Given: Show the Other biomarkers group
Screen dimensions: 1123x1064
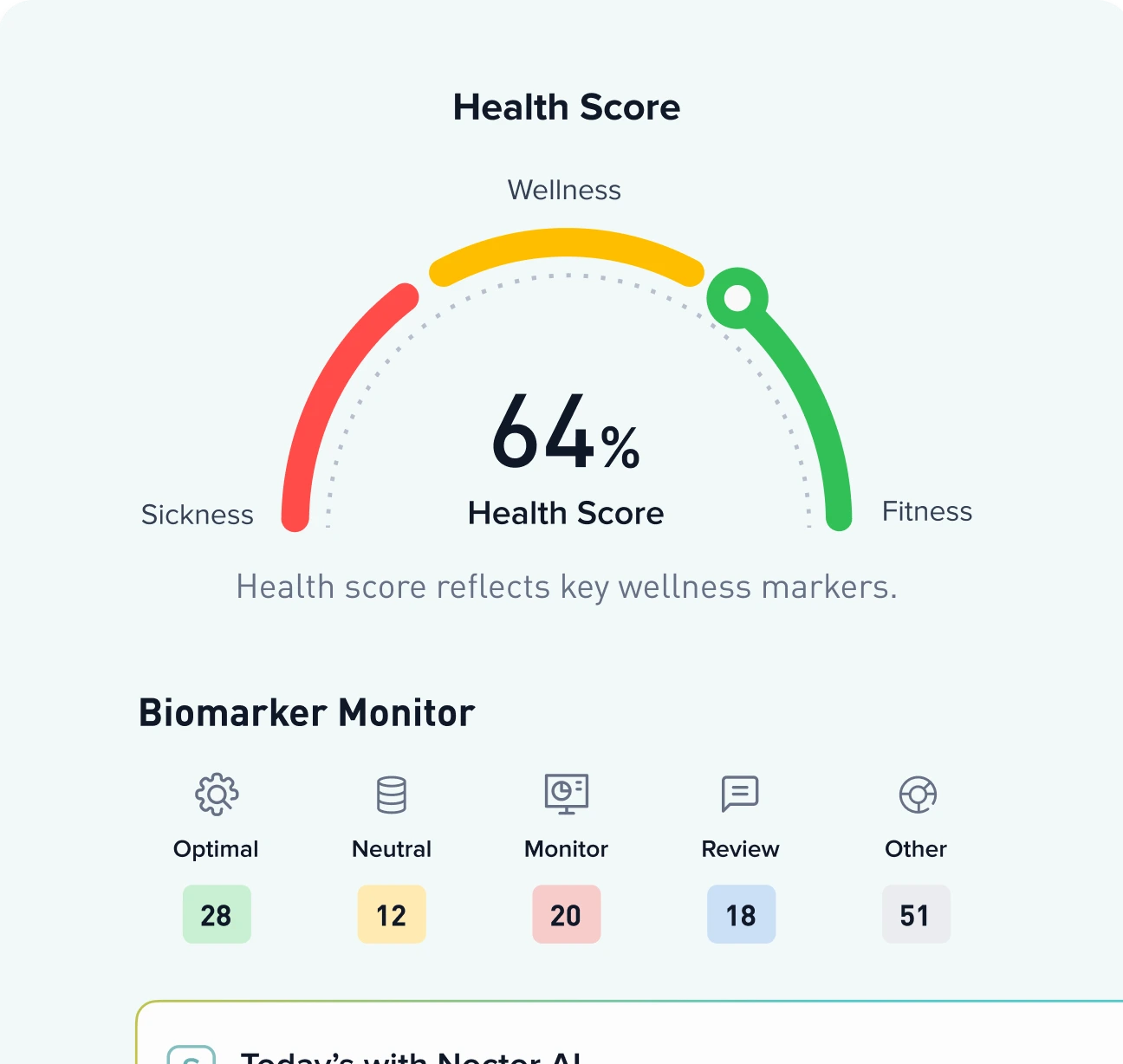Looking at the screenshot, I should pyautogui.click(x=916, y=857).
